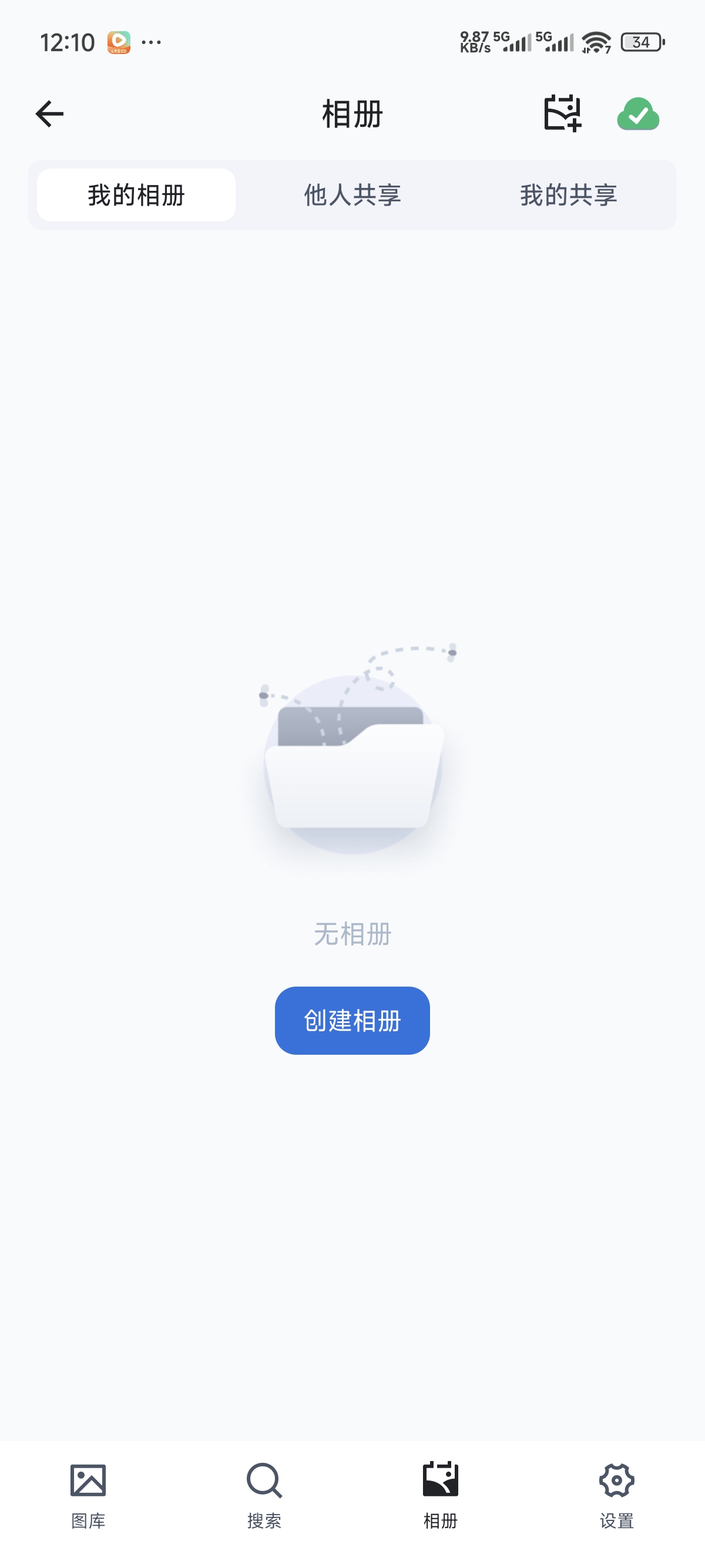Tap the add new album icon

click(x=561, y=113)
